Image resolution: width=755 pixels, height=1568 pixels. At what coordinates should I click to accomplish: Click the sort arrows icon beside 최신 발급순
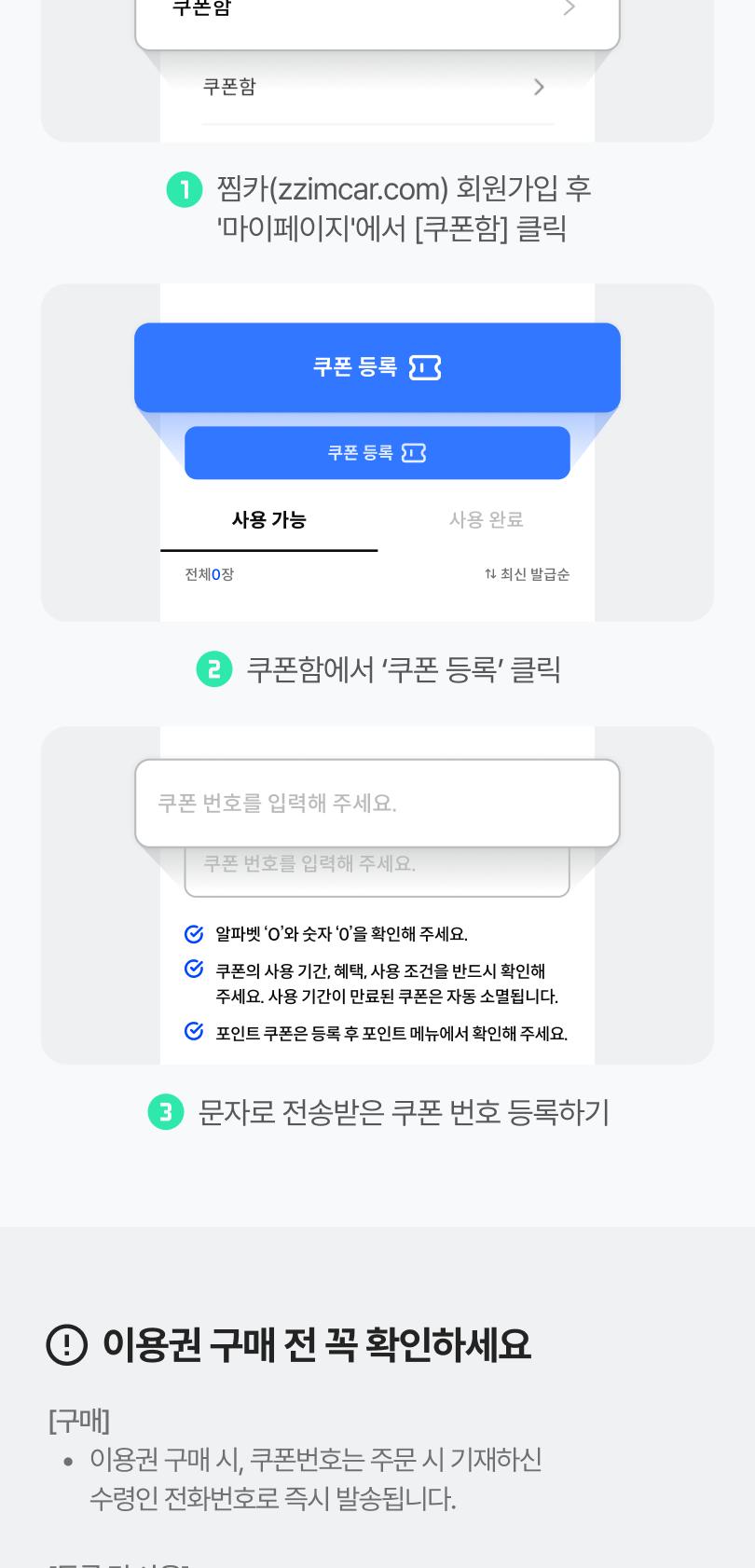489,574
